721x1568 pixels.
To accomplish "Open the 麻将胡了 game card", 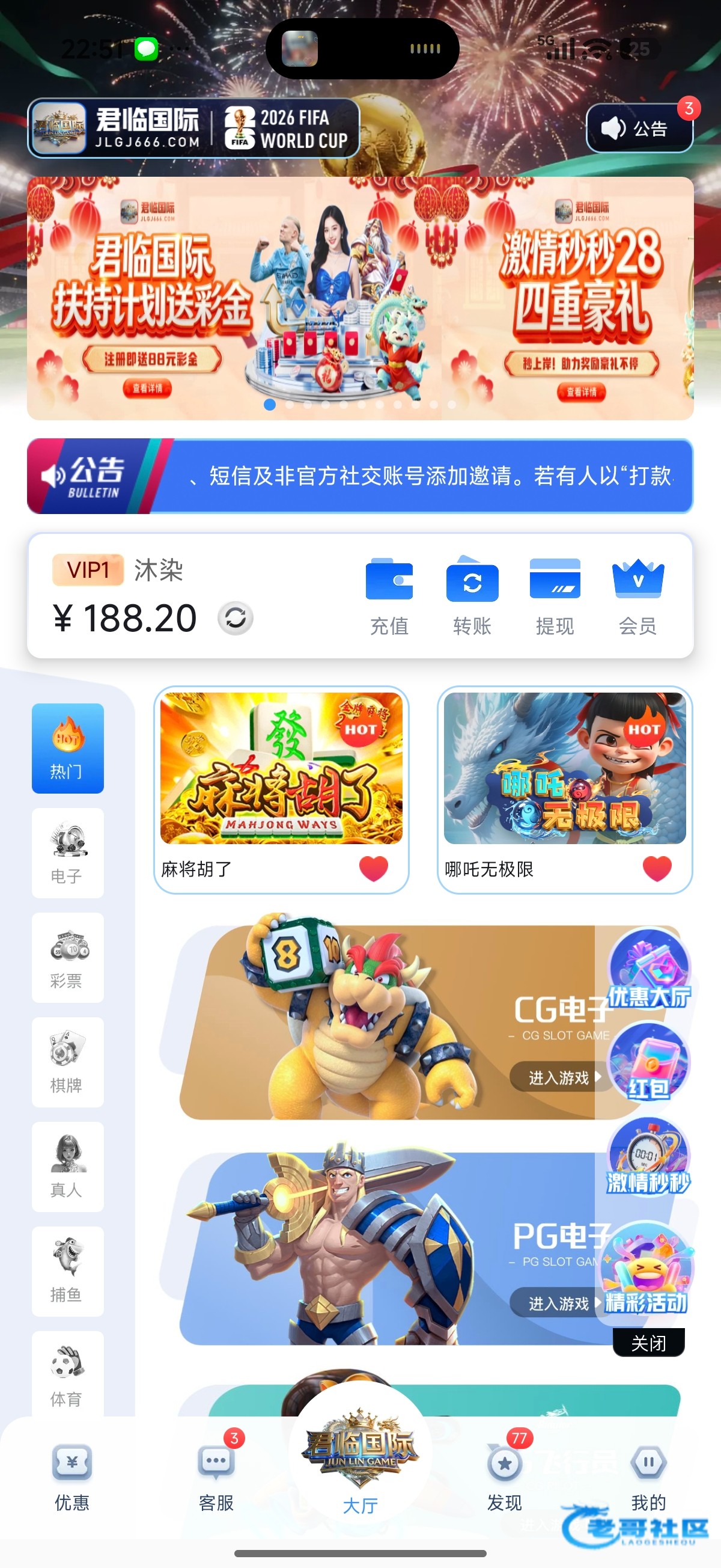I will tap(281, 770).
